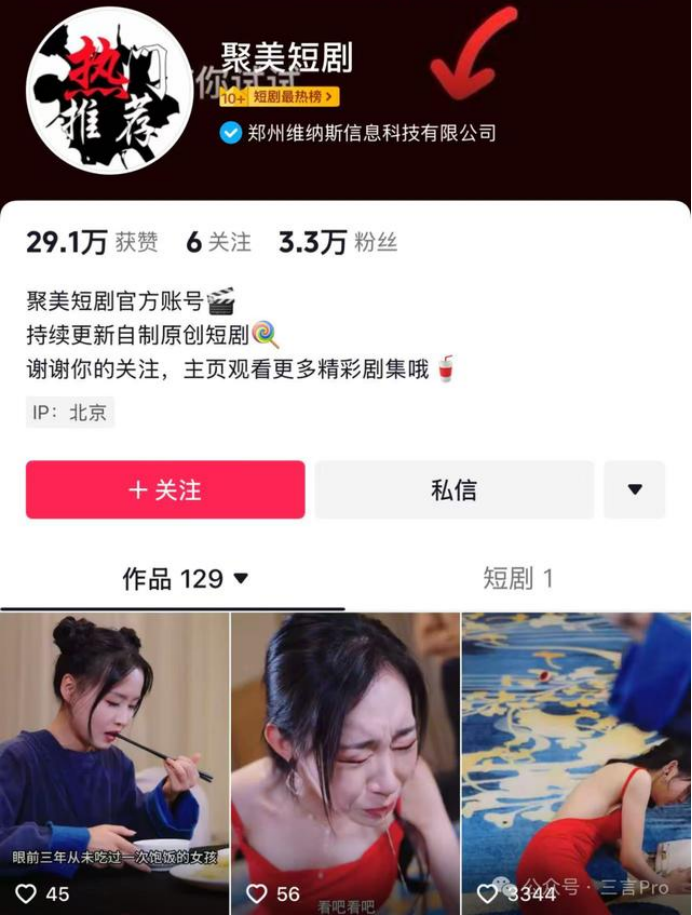This screenshot has height=915, width=692.
Task: Open the 作品 129 sort dropdown tab
Action: (185, 578)
